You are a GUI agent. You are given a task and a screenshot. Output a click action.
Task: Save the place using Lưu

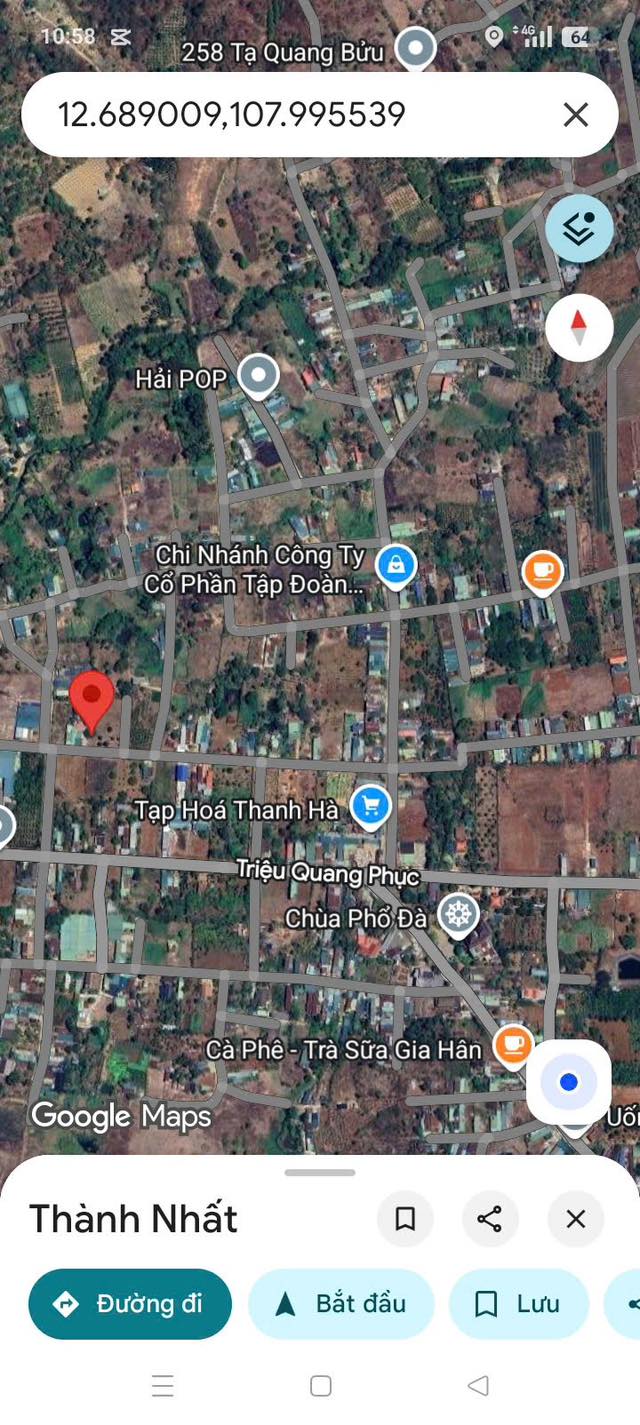[x=518, y=1304]
